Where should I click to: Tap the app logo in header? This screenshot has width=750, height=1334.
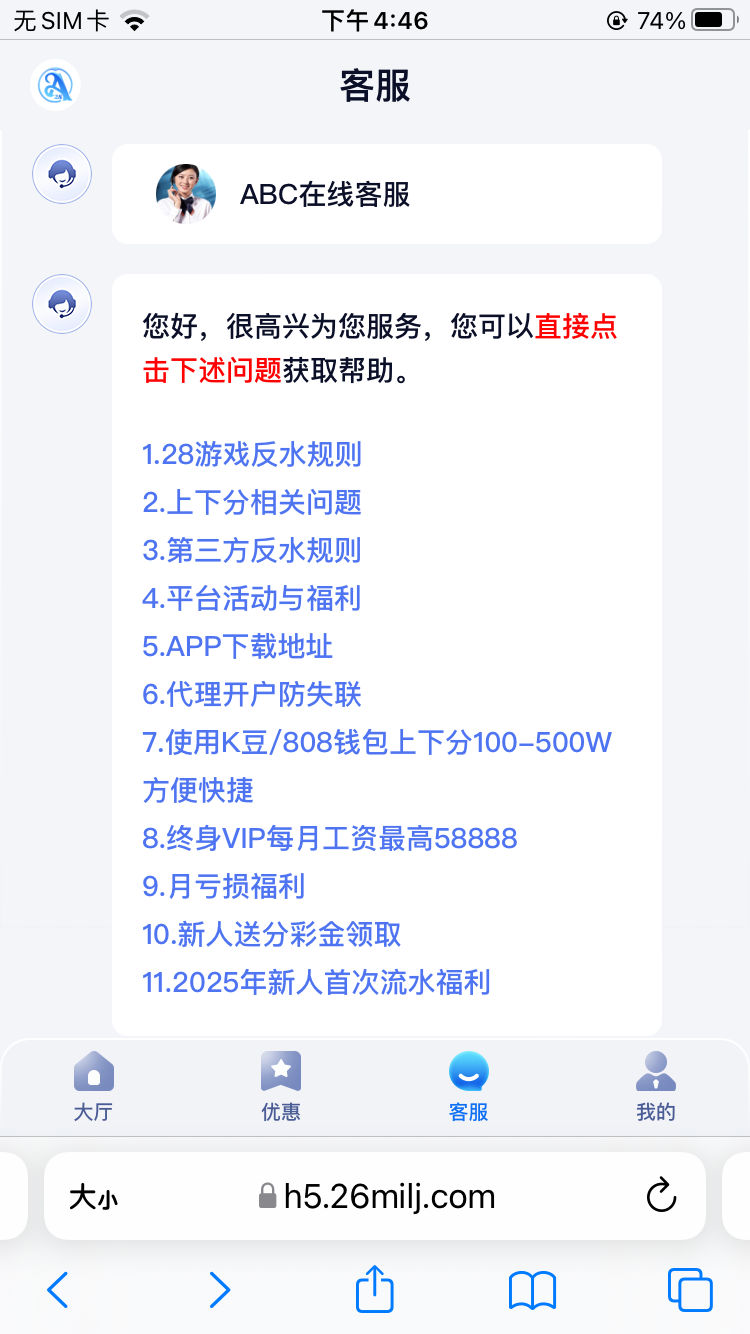pyautogui.click(x=55, y=87)
